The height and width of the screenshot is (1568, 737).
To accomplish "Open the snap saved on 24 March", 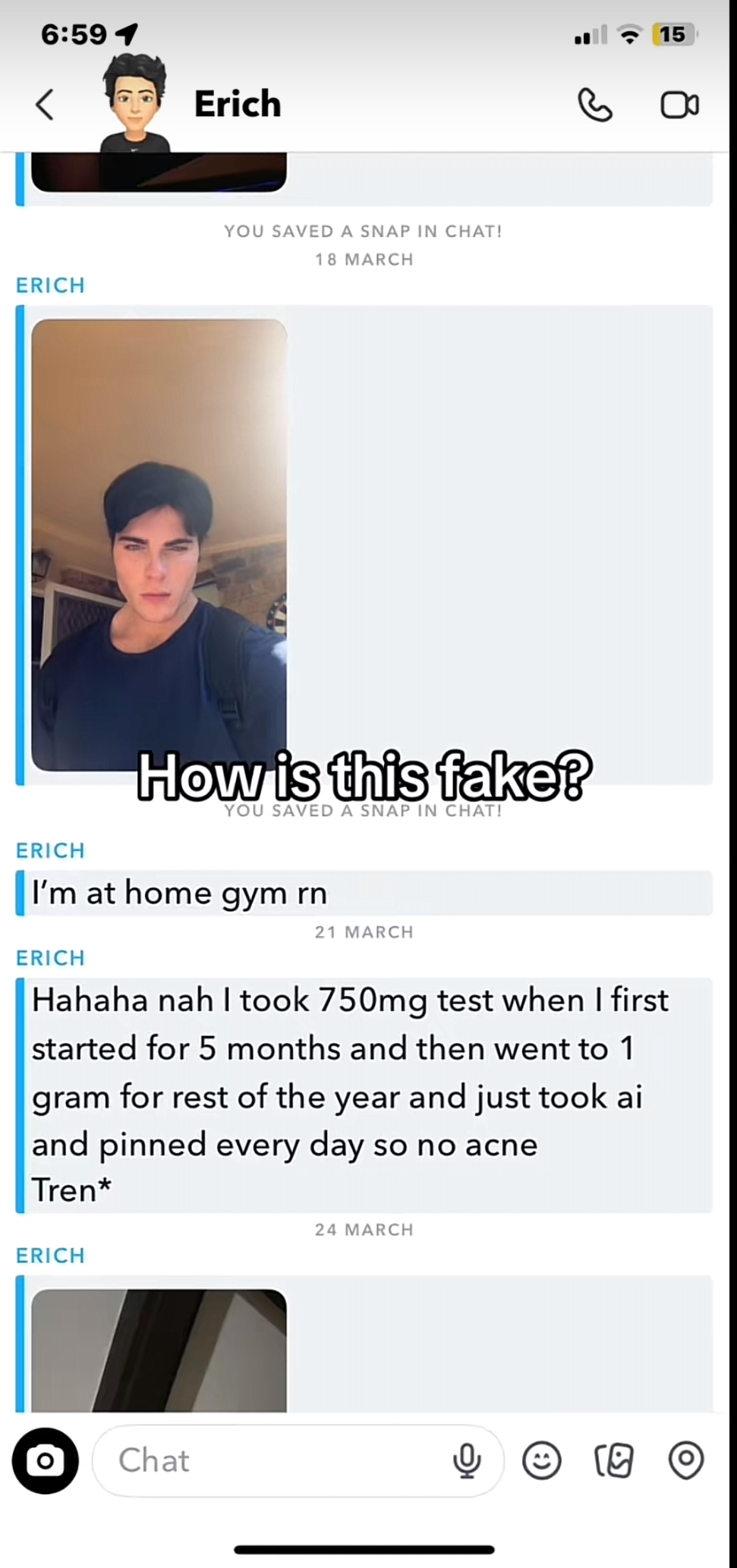I will 159,1350.
